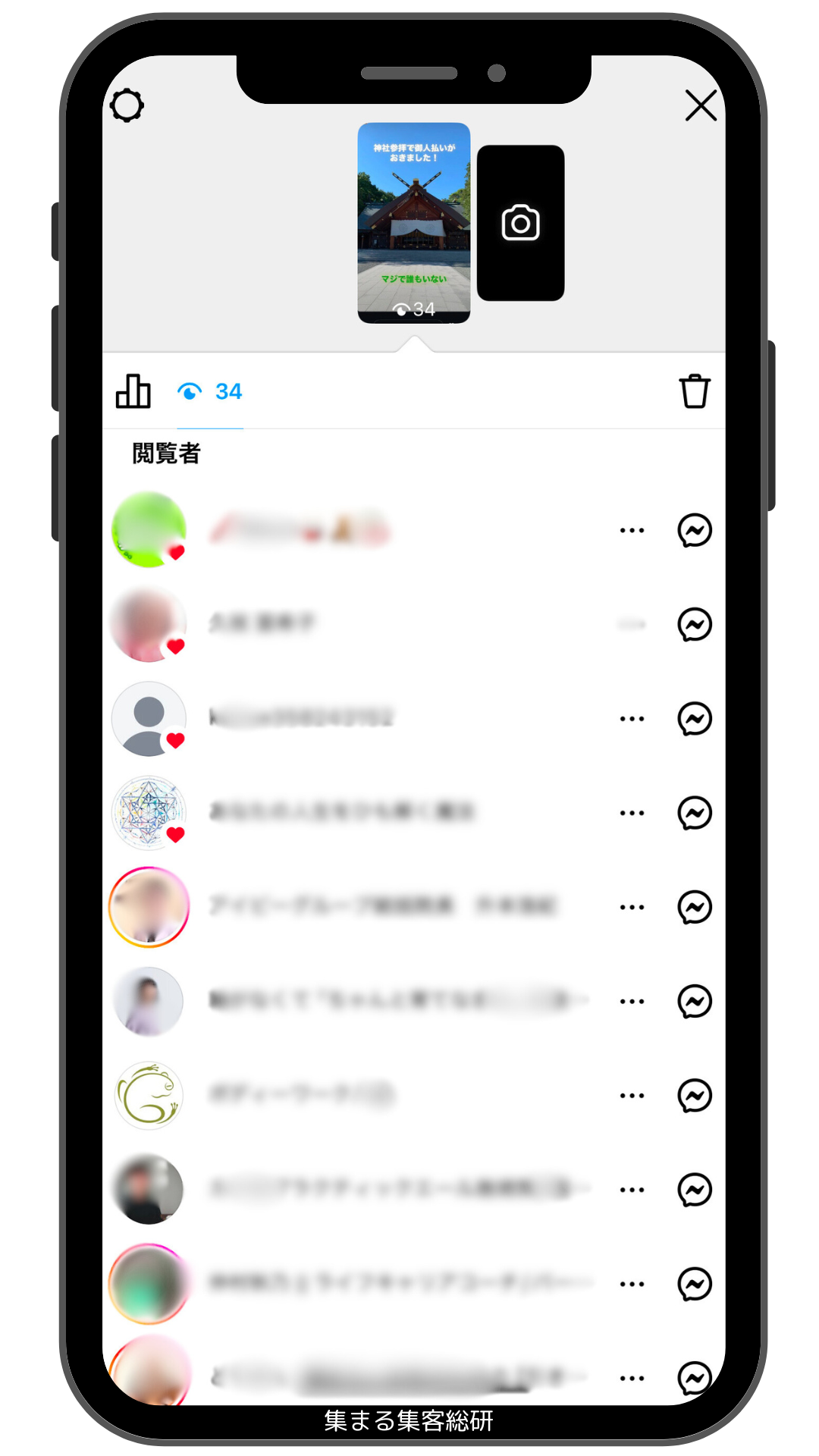
Task: Message the viewer with the frog-logo avatar
Action: pos(694,1096)
